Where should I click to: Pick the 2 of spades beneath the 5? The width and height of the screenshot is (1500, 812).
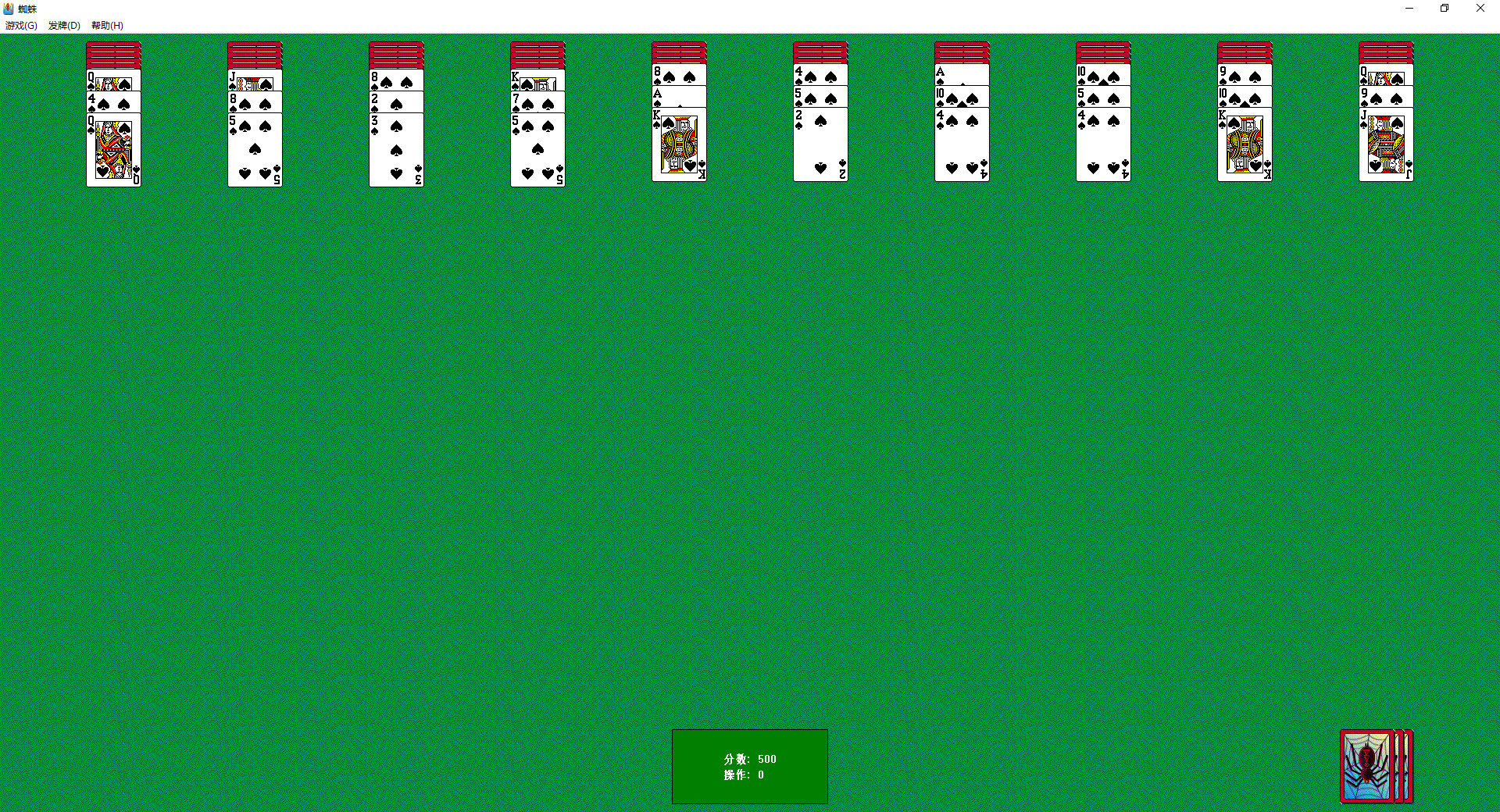pyautogui.click(x=820, y=145)
